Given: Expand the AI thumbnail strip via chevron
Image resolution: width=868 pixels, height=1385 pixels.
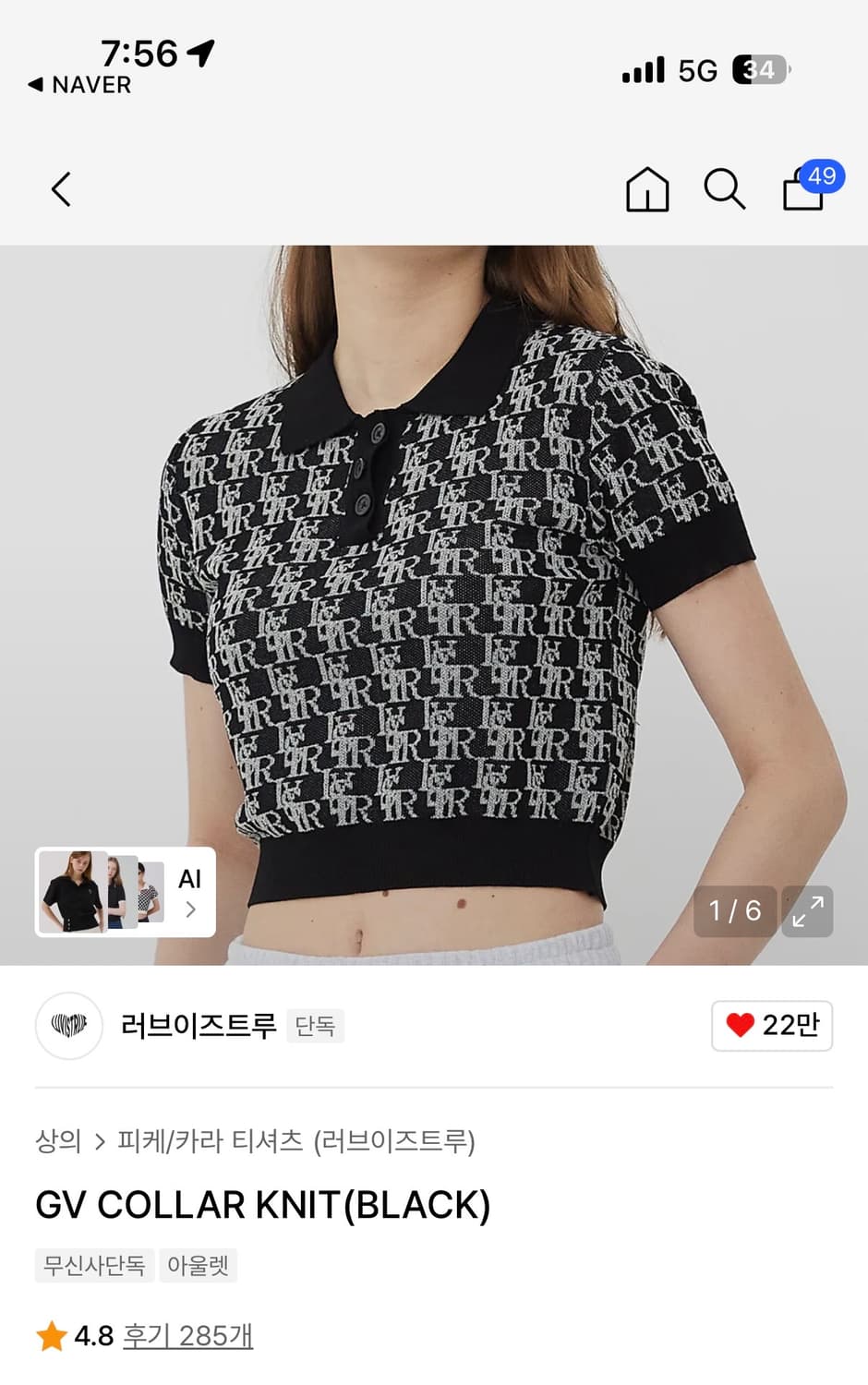Looking at the screenshot, I should (x=190, y=909).
